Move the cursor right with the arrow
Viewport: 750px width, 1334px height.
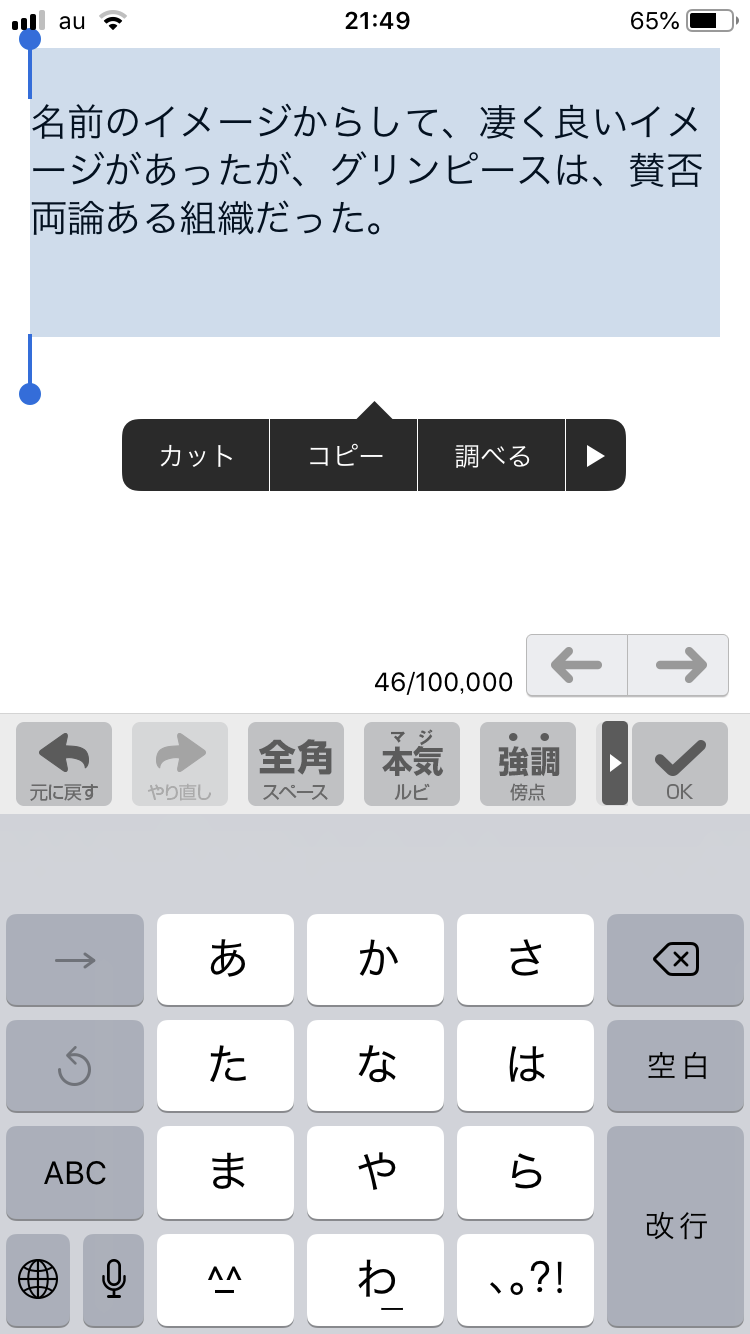(x=679, y=665)
